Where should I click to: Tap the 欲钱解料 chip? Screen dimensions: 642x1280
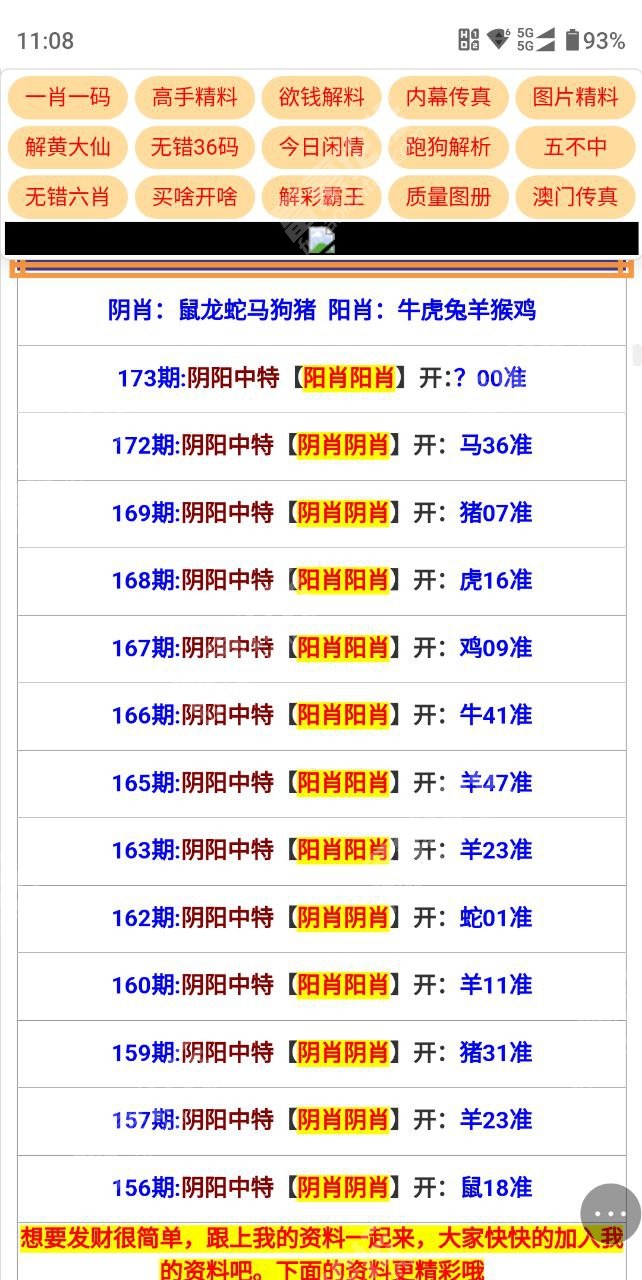click(x=321, y=97)
